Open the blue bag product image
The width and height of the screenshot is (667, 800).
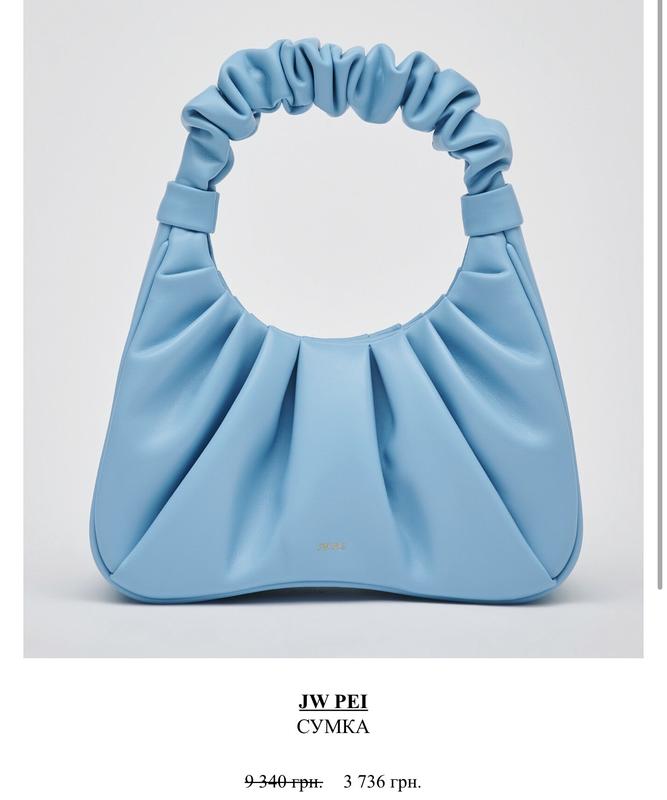pos(333,400)
